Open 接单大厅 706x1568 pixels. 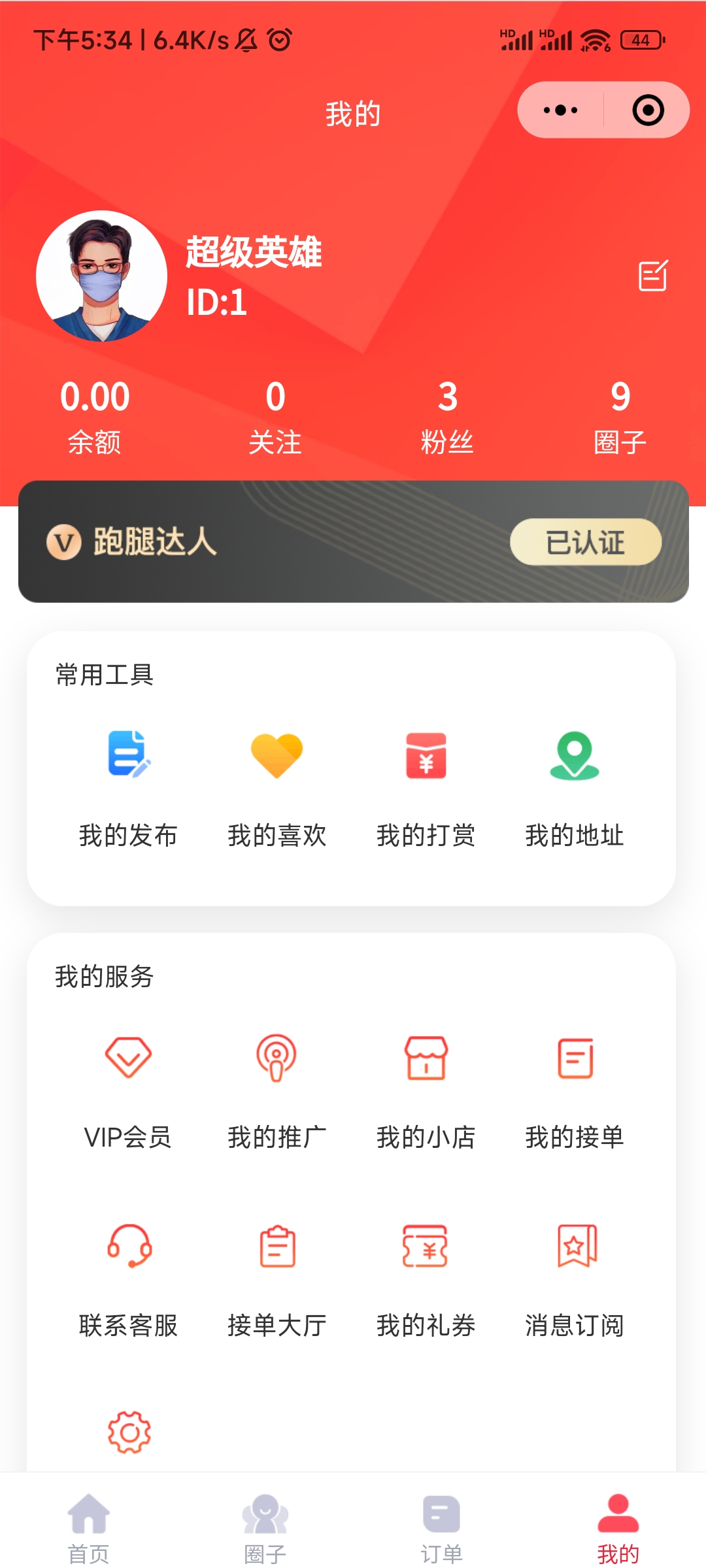(277, 1278)
